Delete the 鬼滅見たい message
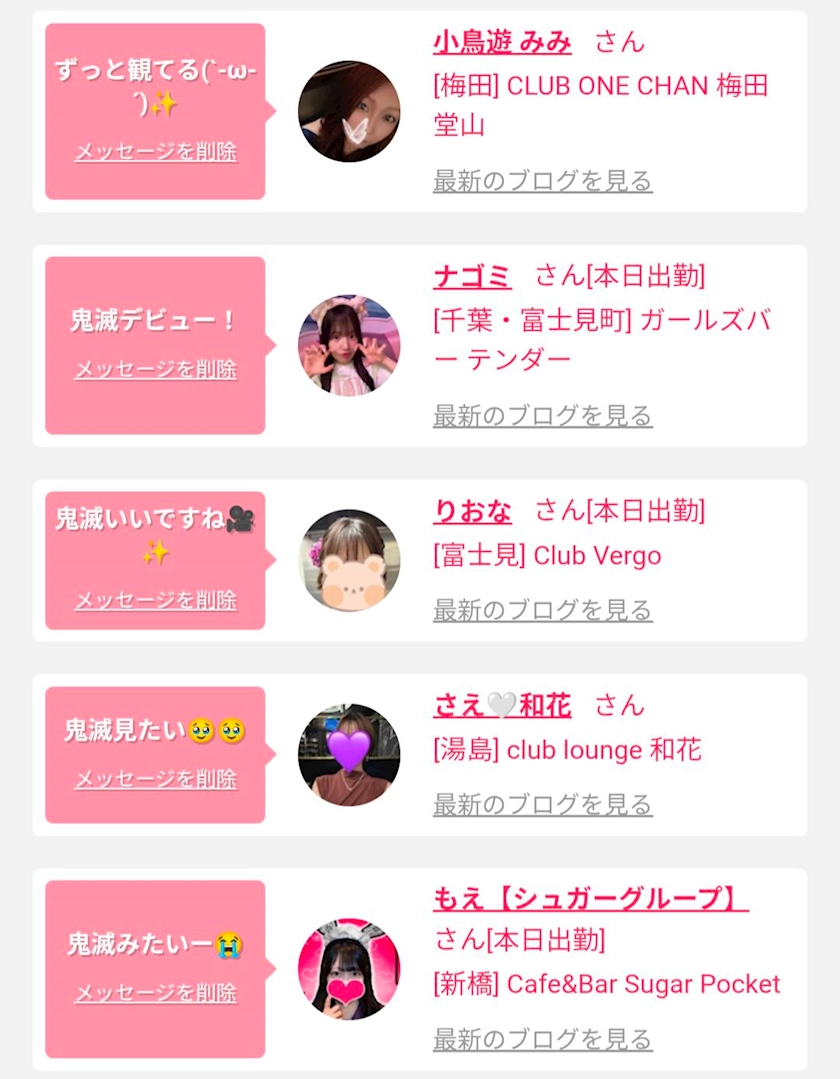This screenshot has width=840, height=1079. point(155,779)
